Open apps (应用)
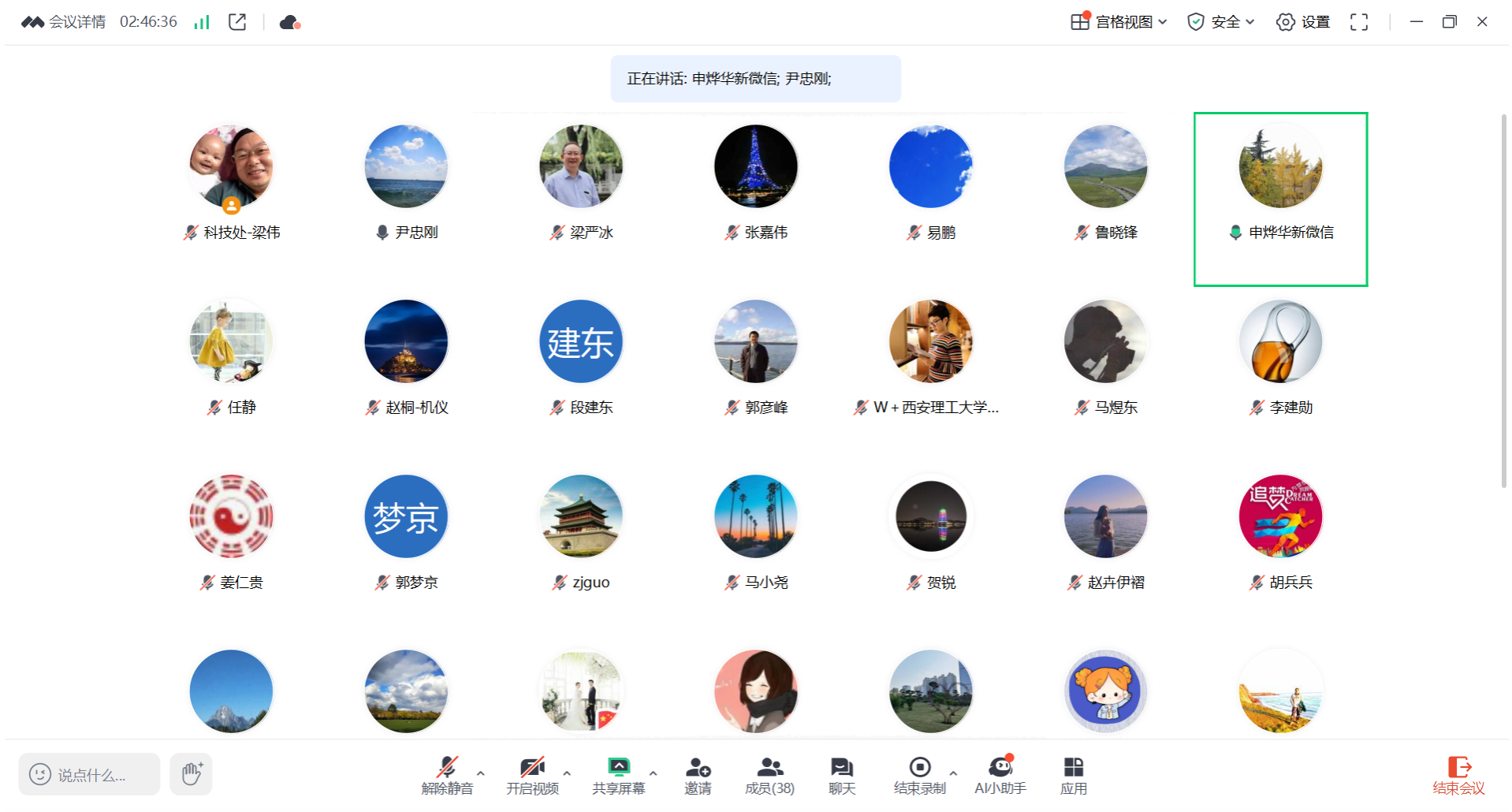1512x812 pixels. pyautogui.click(x=1073, y=775)
